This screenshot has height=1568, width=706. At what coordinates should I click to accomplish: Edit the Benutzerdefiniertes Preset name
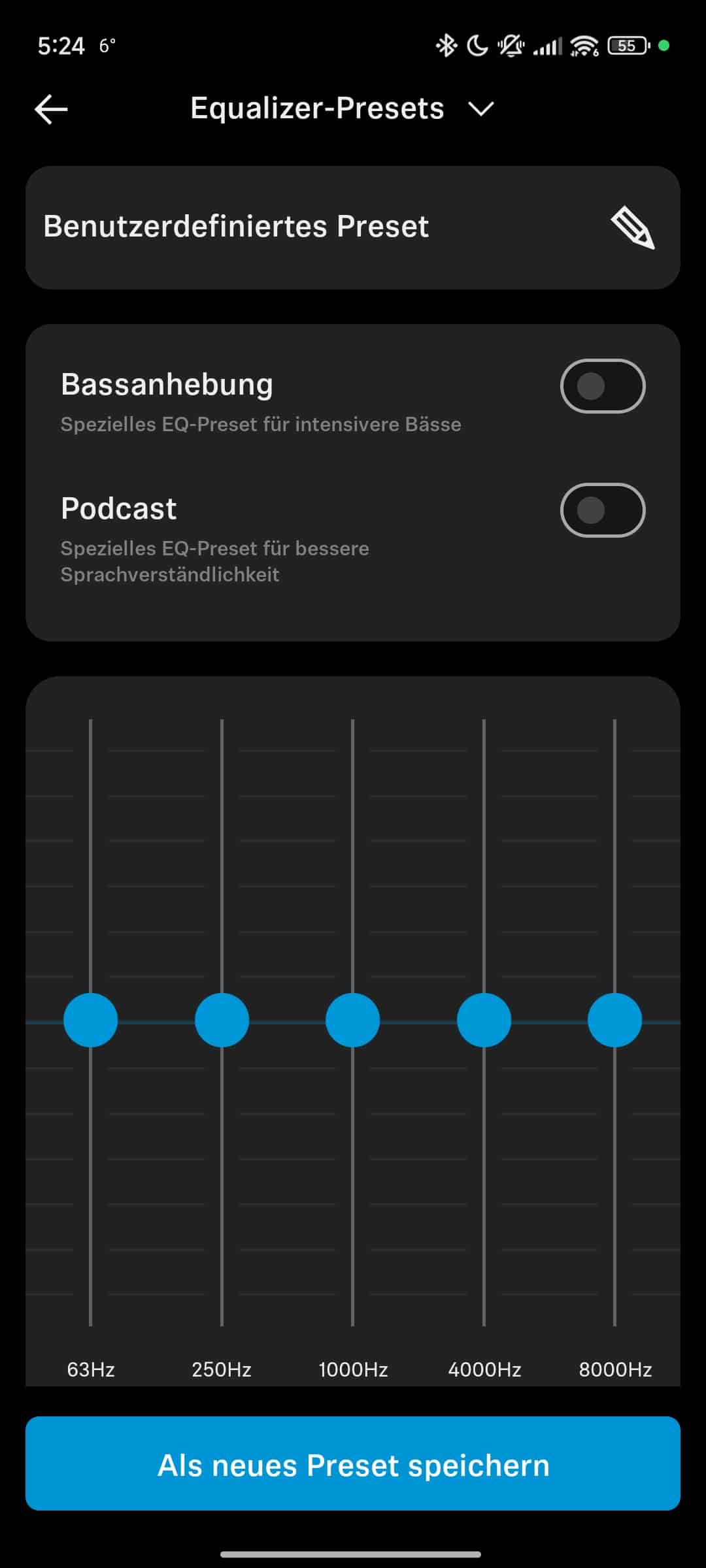(x=632, y=228)
